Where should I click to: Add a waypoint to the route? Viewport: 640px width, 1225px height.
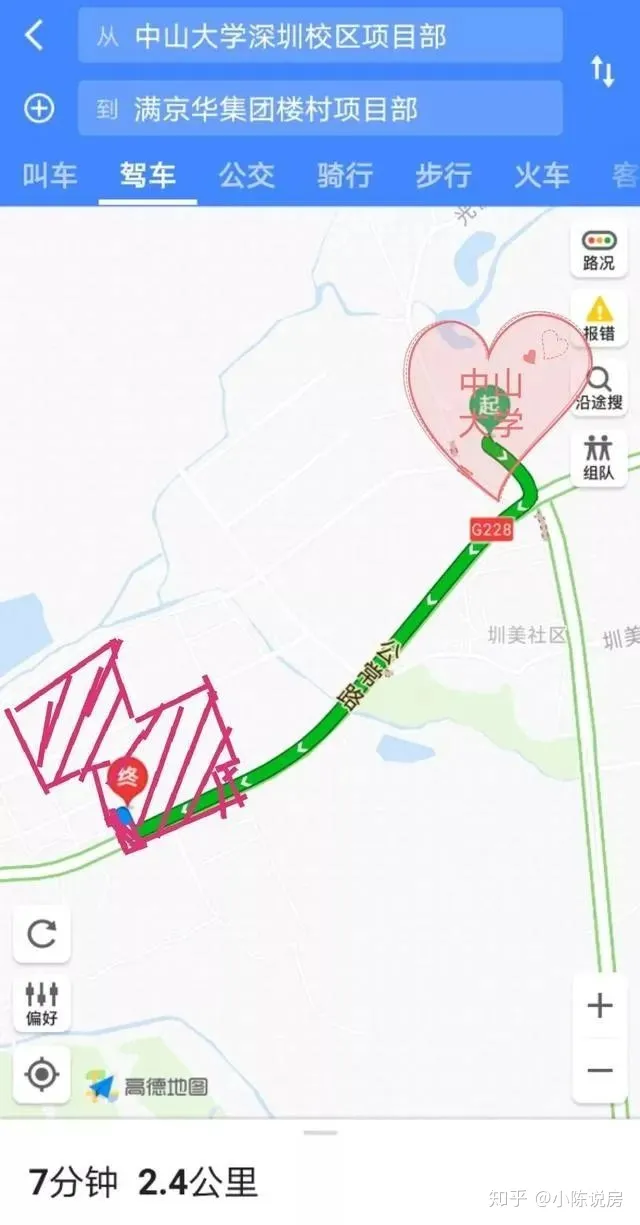pos(38,108)
